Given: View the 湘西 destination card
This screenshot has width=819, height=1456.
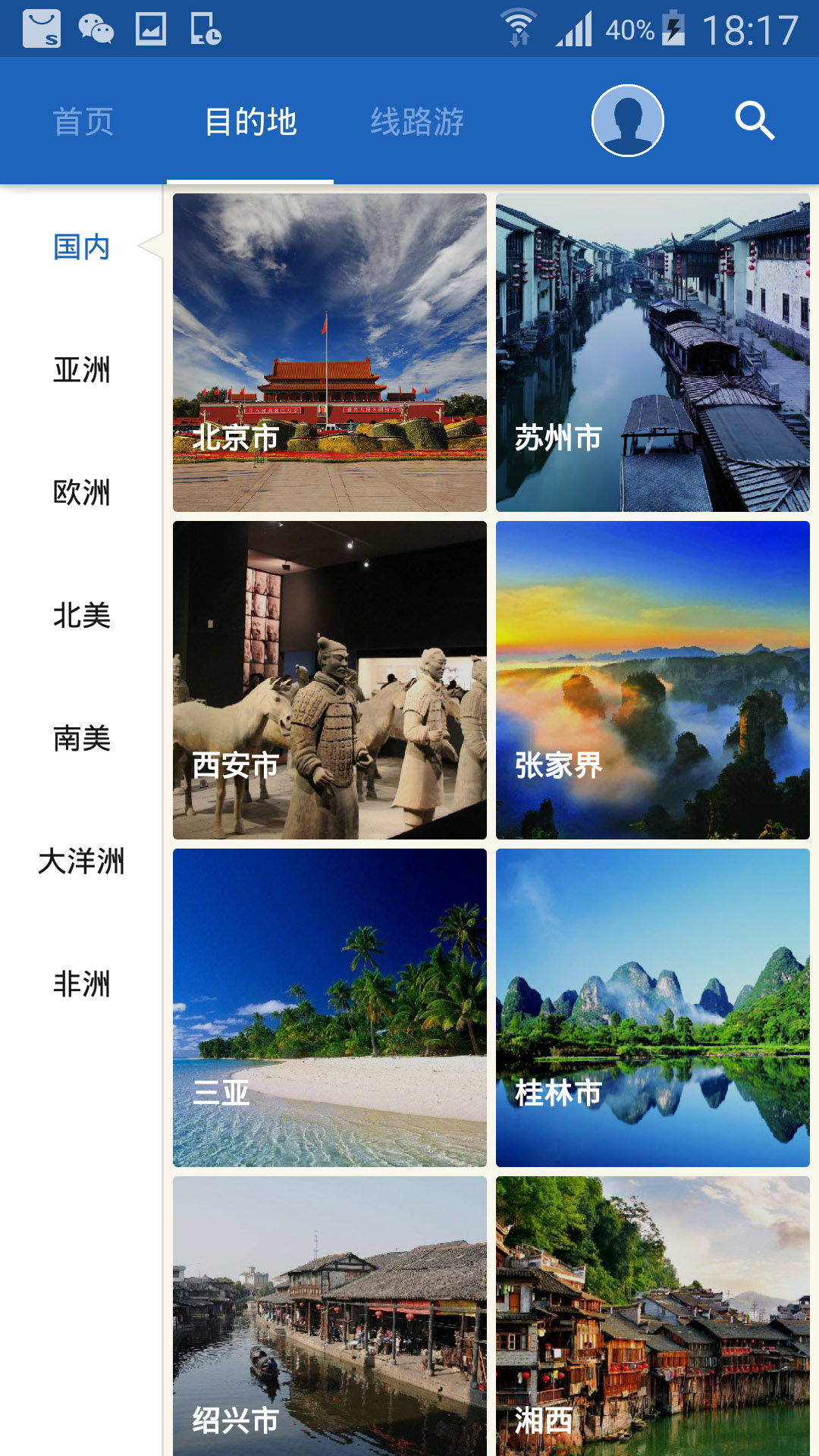Looking at the screenshot, I should 653,1316.
